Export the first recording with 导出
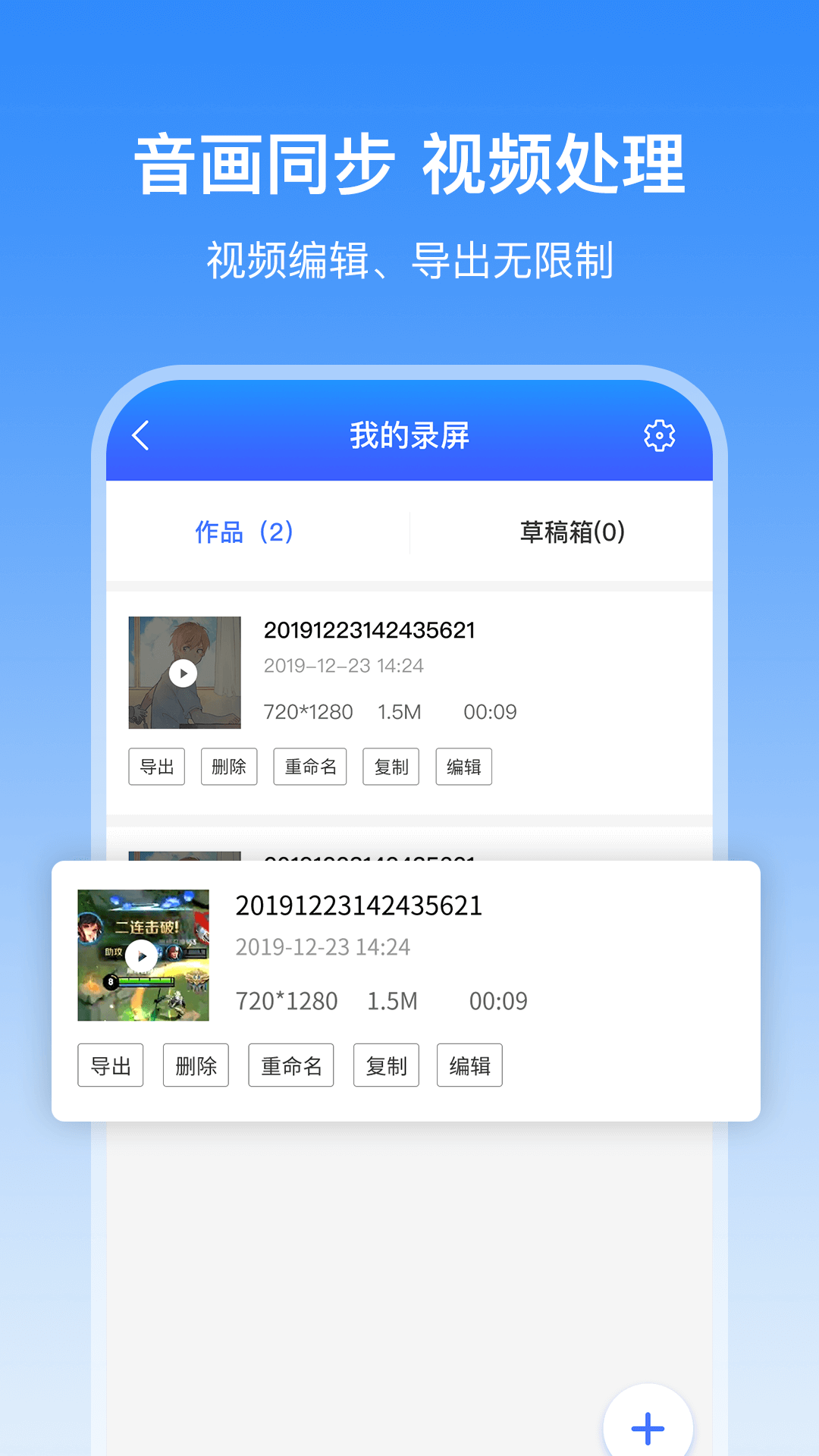819x1456 pixels. click(156, 766)
